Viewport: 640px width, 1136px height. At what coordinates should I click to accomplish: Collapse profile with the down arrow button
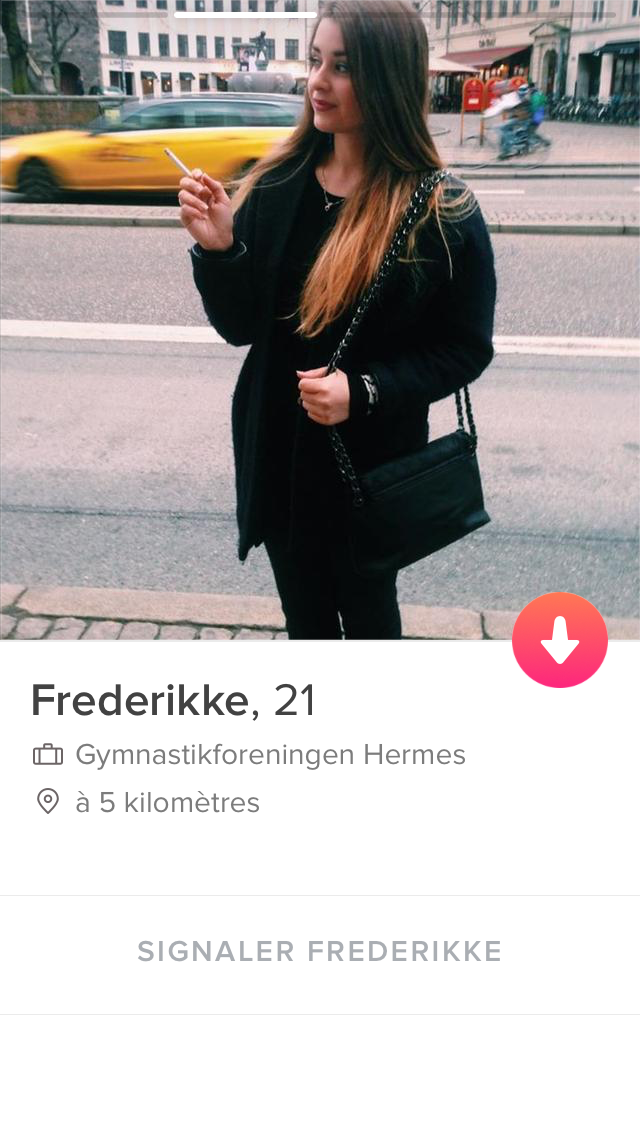point(560,640)
